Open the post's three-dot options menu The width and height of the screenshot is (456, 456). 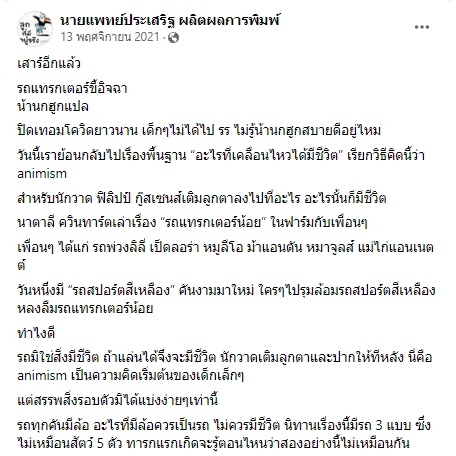click(x=422, y=27)
